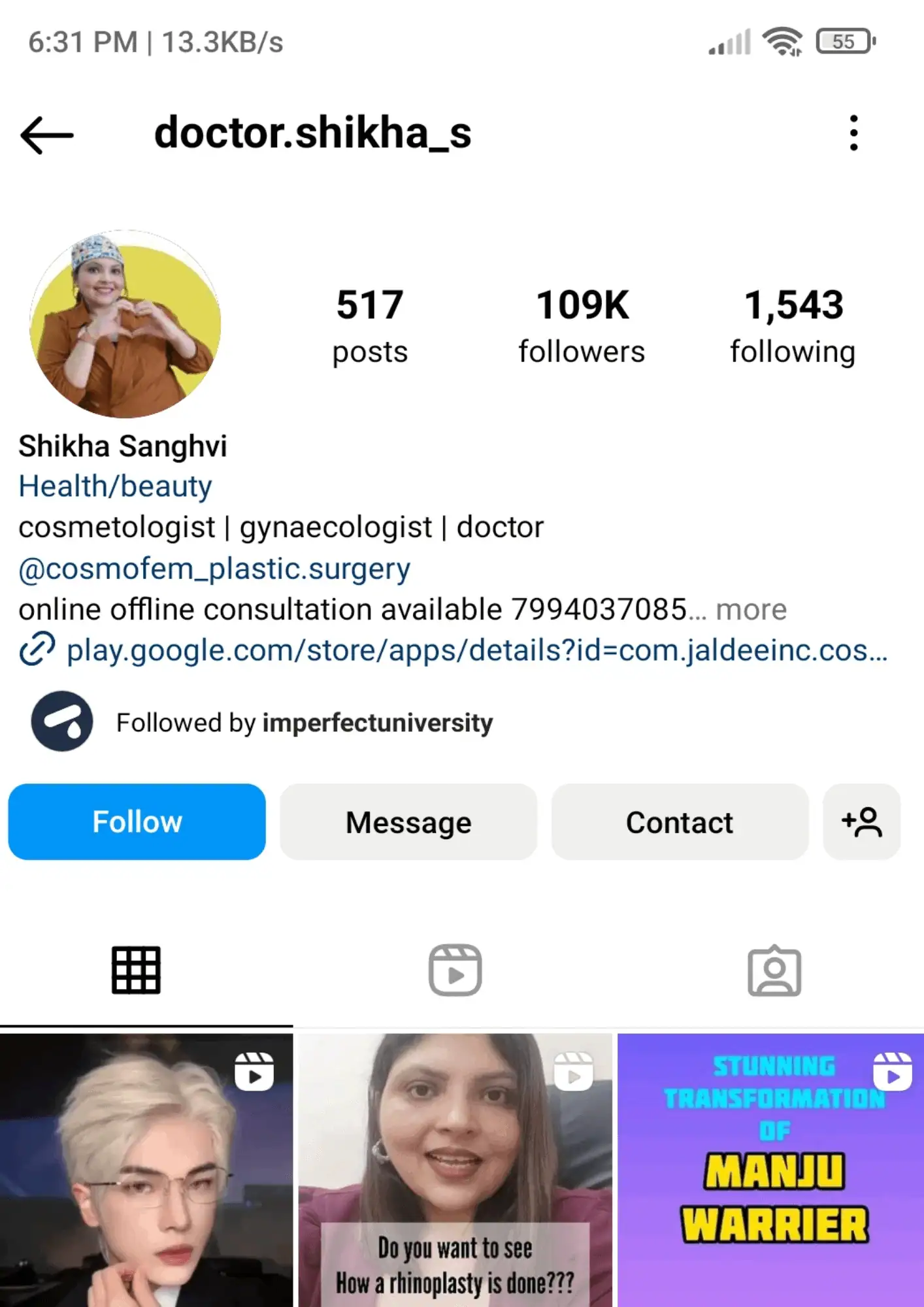Switch to the tagged photos tab

(x=774, y=970)
